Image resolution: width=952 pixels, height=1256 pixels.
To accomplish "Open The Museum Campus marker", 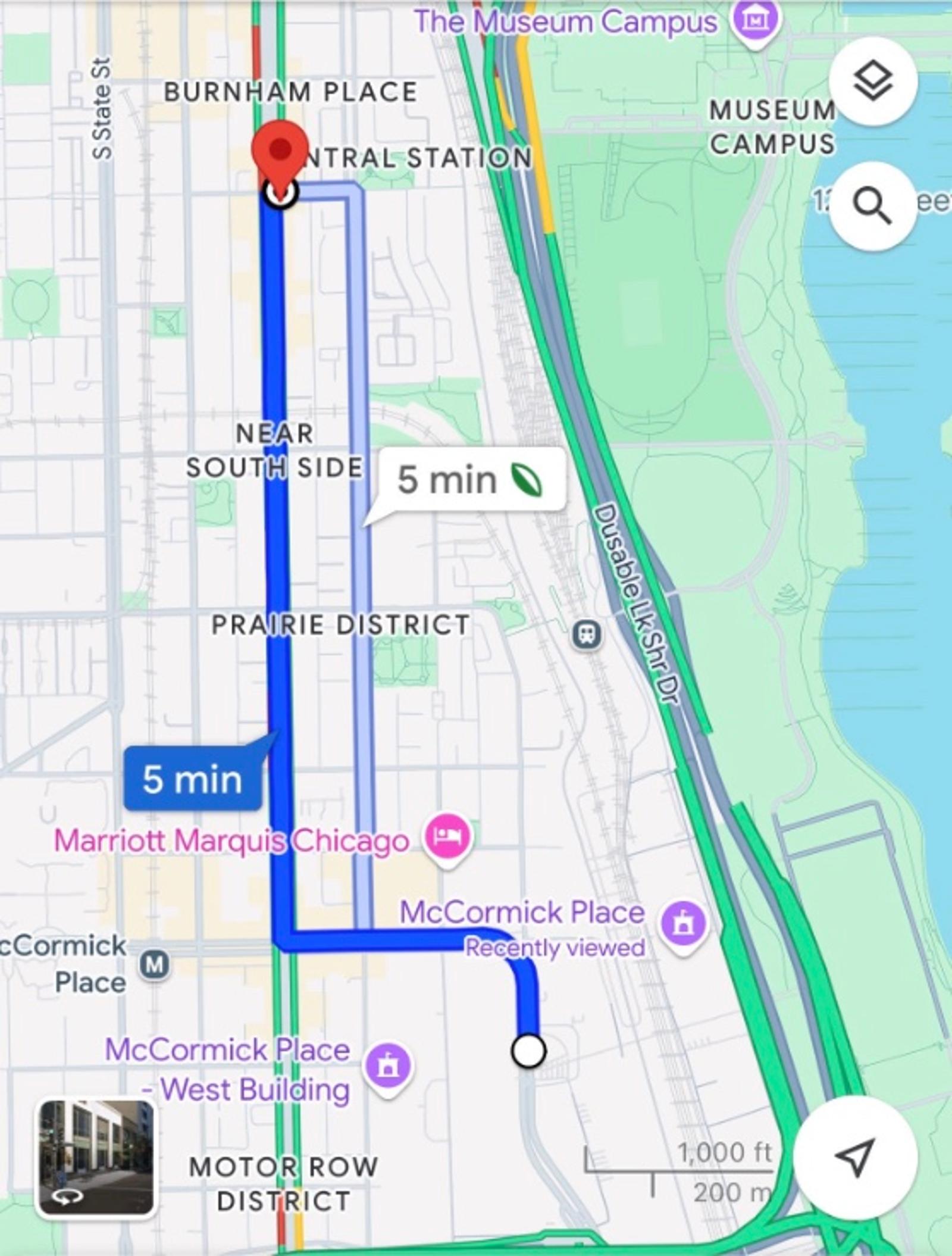I will [x=754, y=20].
